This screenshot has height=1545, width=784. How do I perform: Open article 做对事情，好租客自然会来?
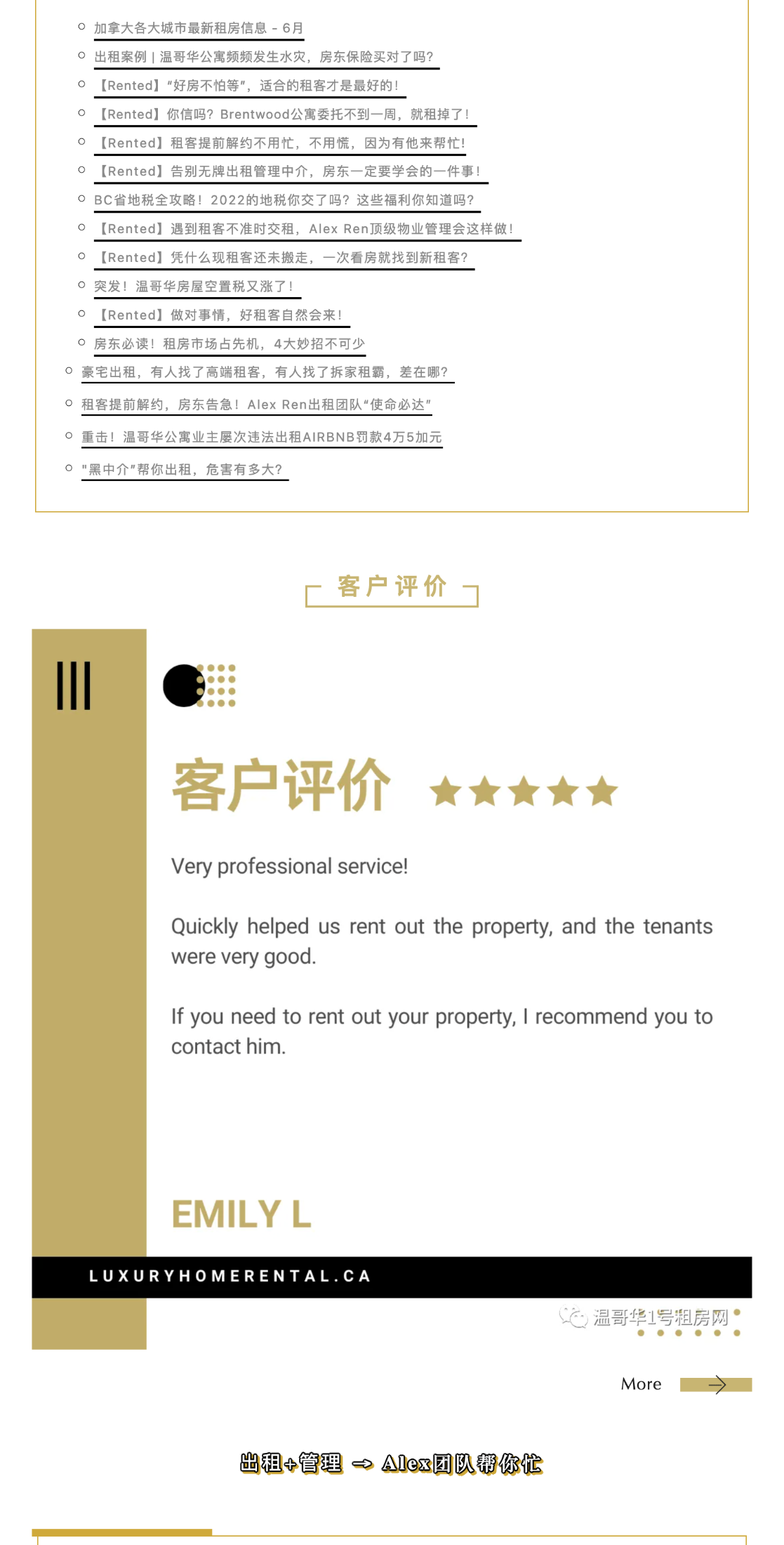click(220, 316)
